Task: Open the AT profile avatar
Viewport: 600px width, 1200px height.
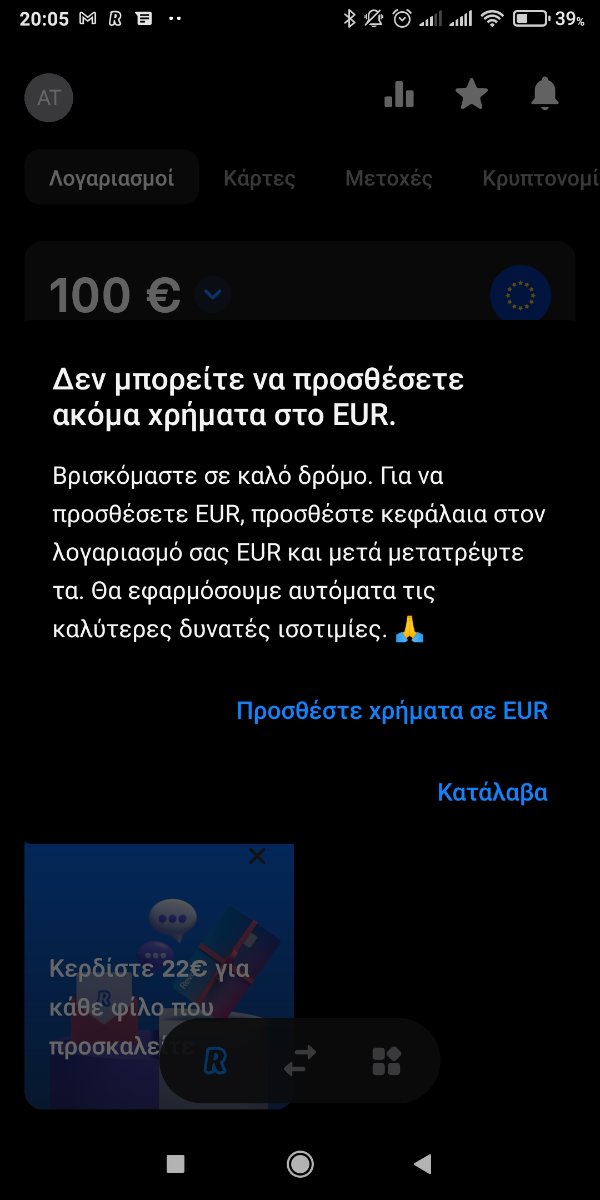Action: [49, 97]
